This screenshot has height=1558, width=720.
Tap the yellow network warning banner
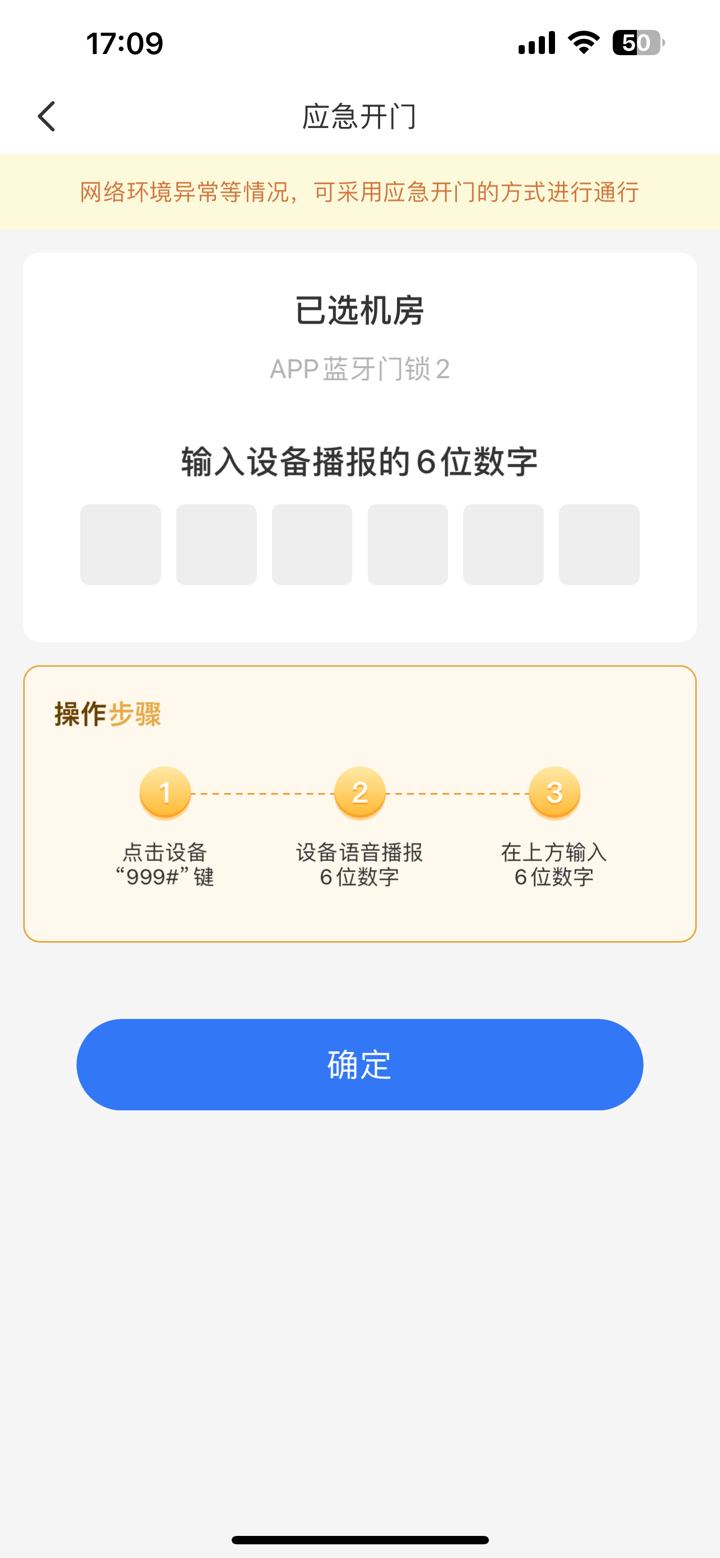(x=360, y=192)
